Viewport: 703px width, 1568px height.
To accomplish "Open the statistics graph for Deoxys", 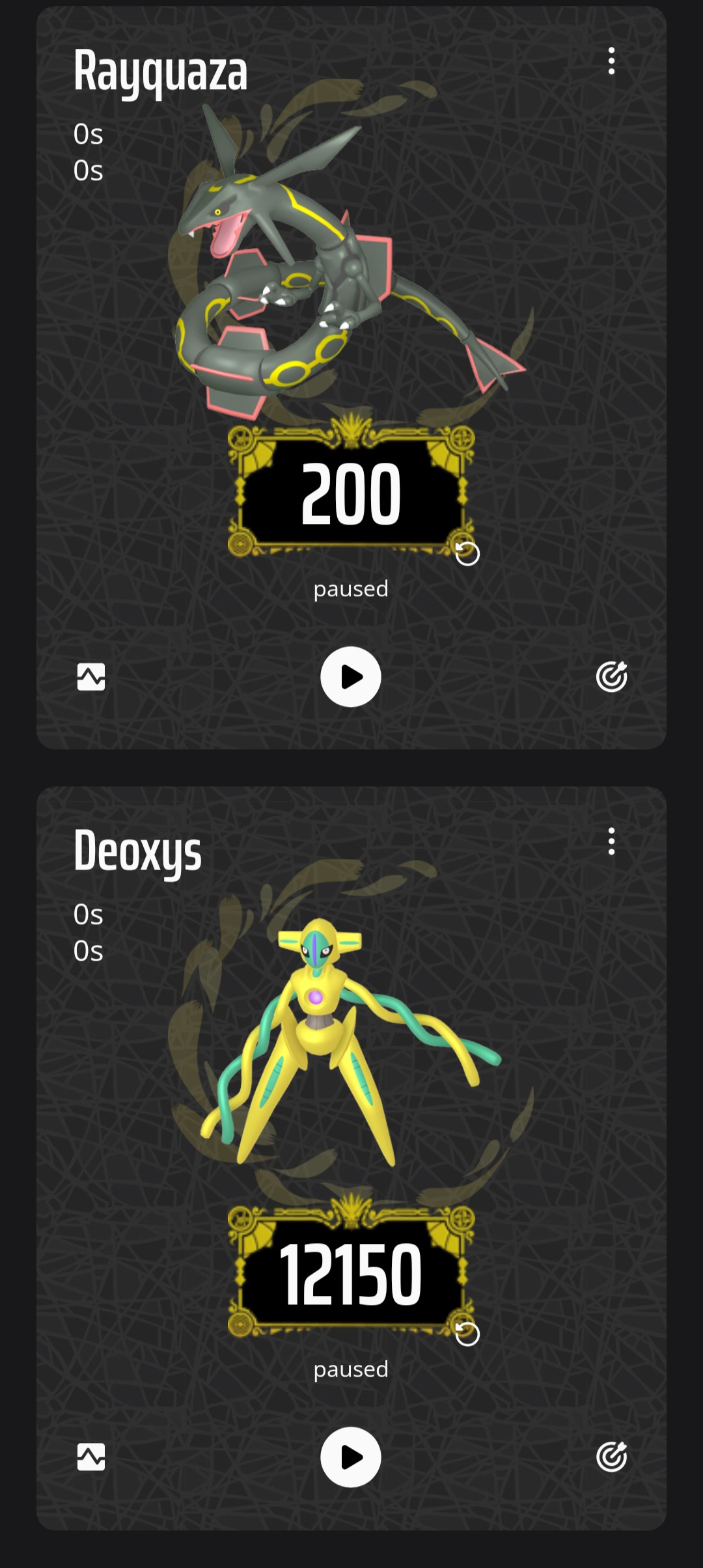I will coord(91,1457).
